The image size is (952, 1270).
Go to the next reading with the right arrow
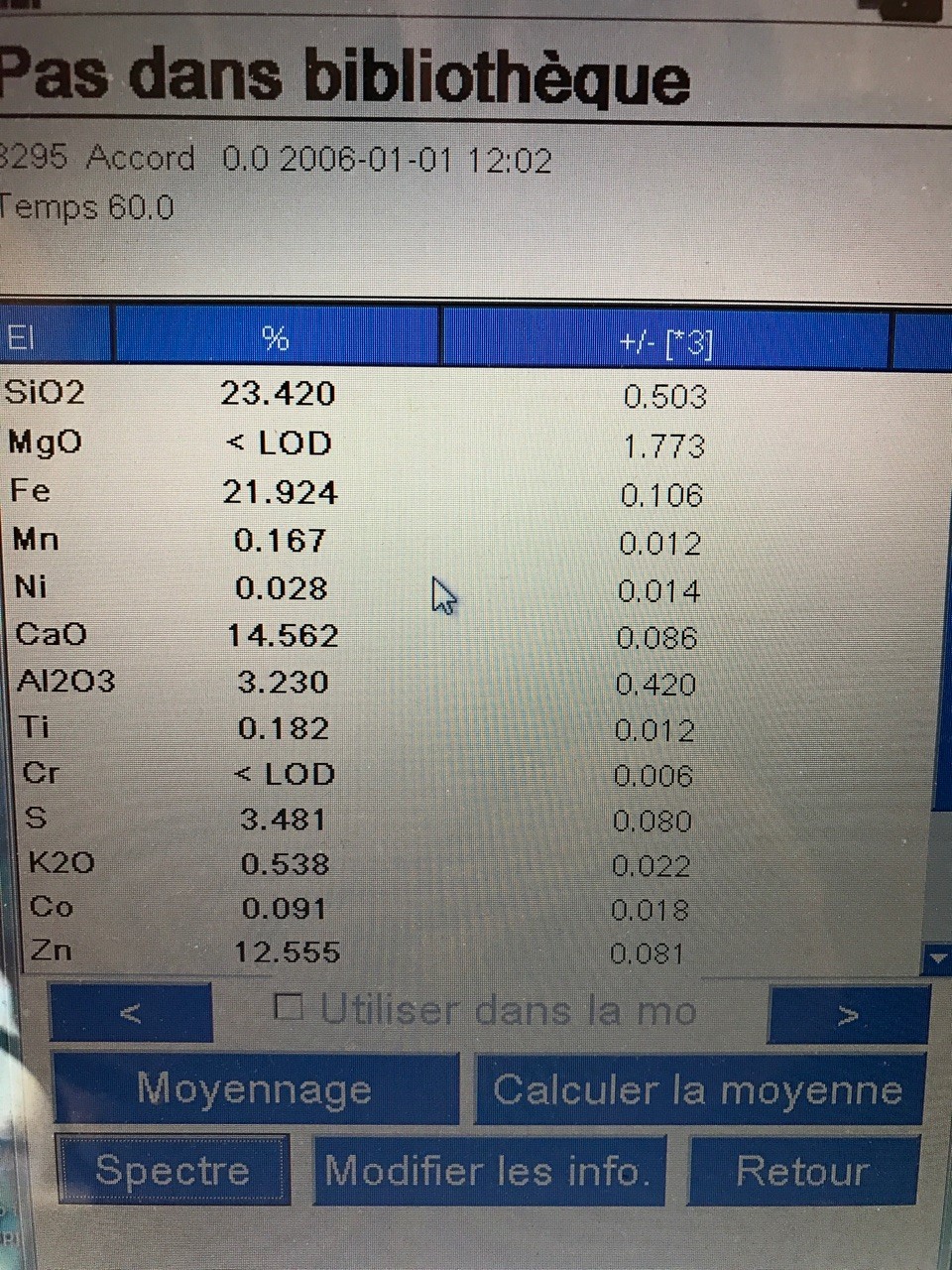(x=848, y=1015)
